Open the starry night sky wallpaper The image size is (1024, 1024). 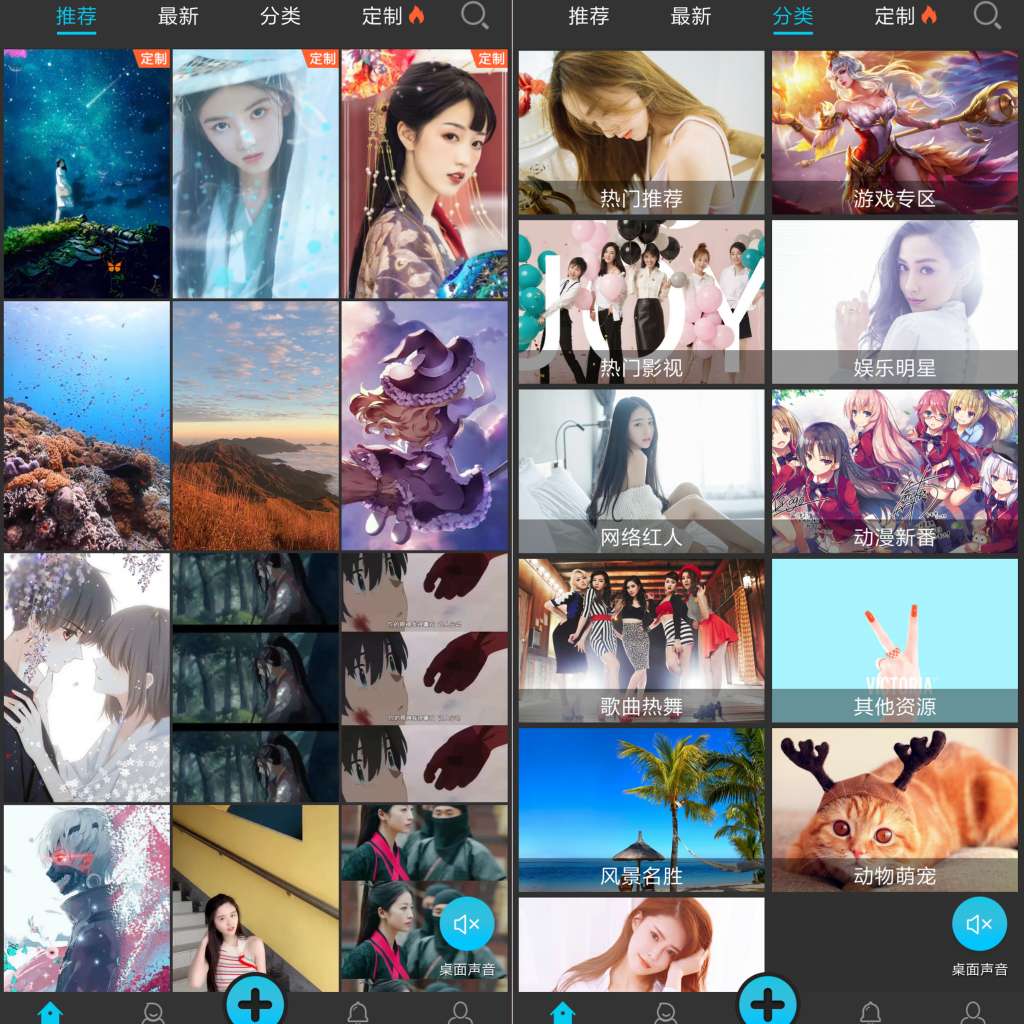pos(87,174)
